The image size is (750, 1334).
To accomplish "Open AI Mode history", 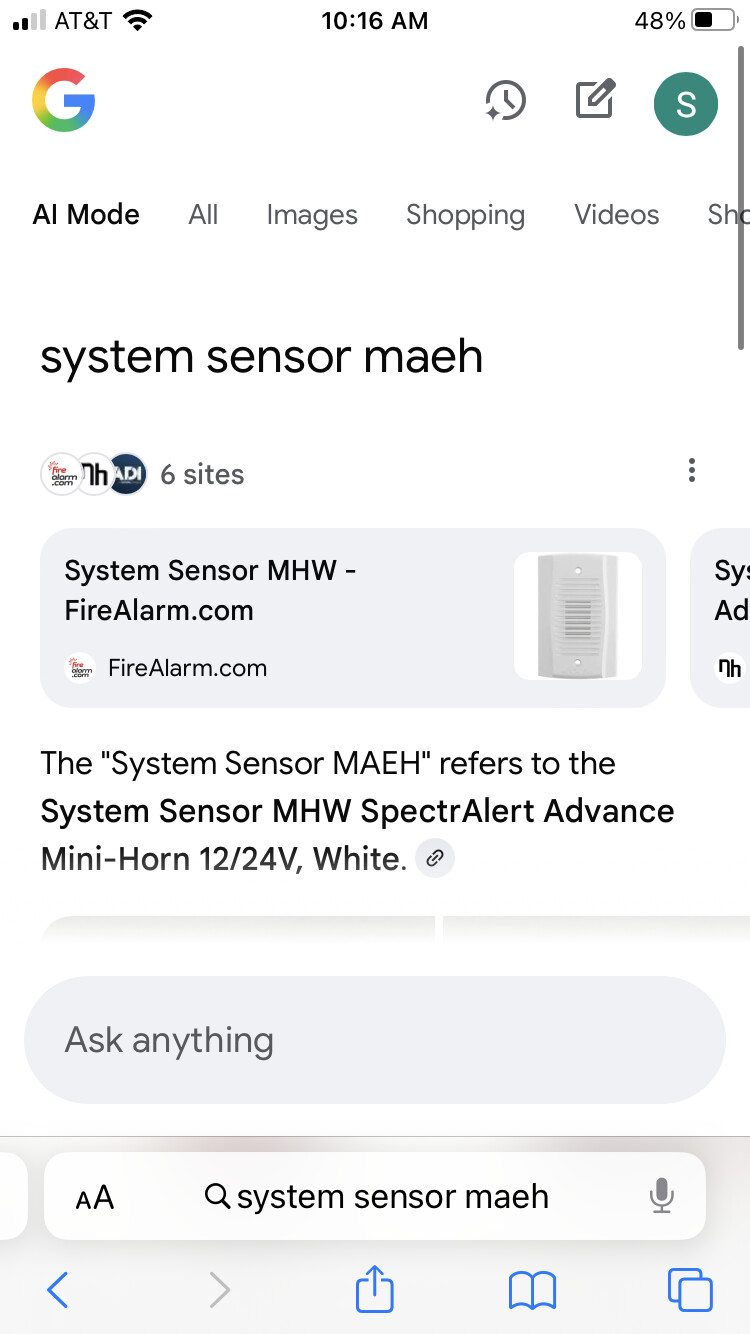I will (506, 102).
